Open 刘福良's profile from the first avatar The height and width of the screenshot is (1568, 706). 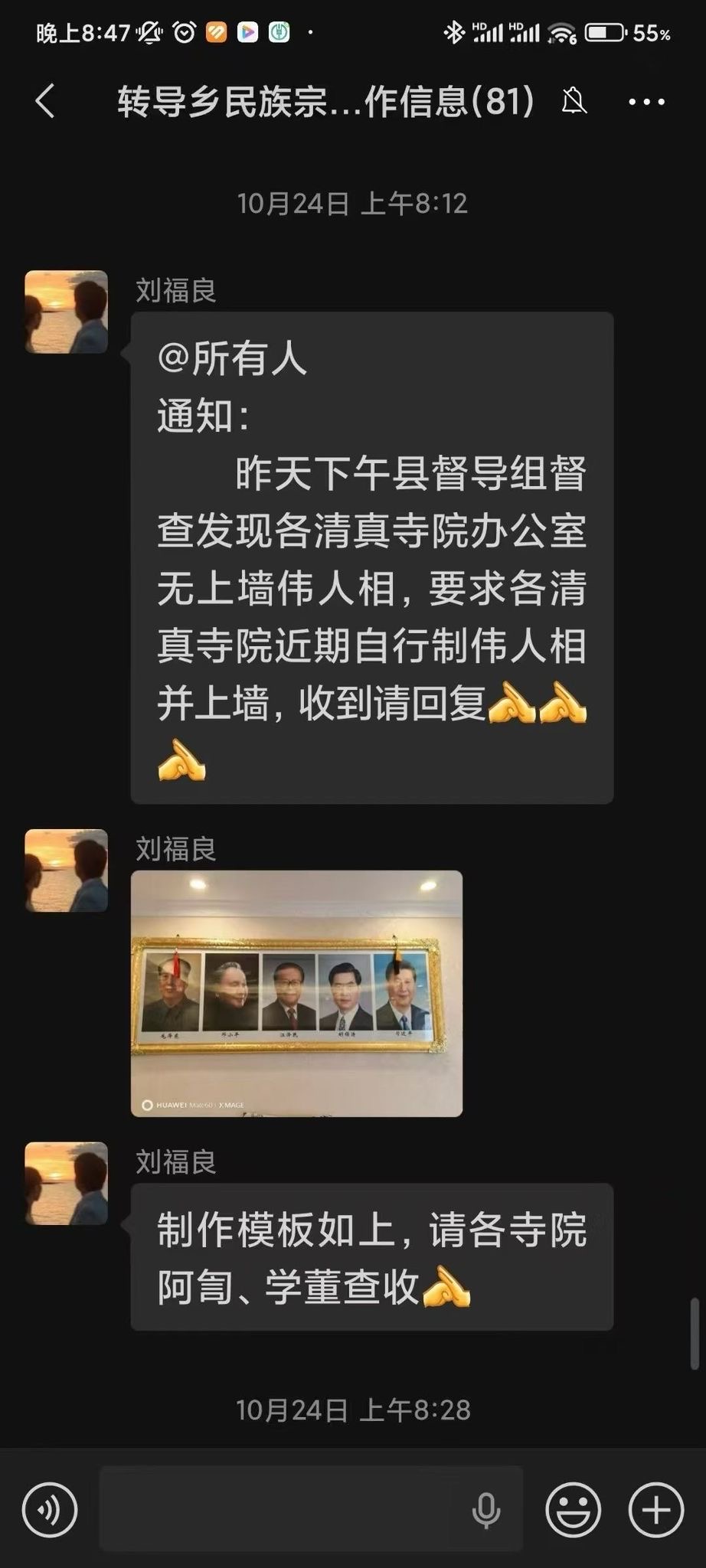pyautogui.click(x=67, y=312)
